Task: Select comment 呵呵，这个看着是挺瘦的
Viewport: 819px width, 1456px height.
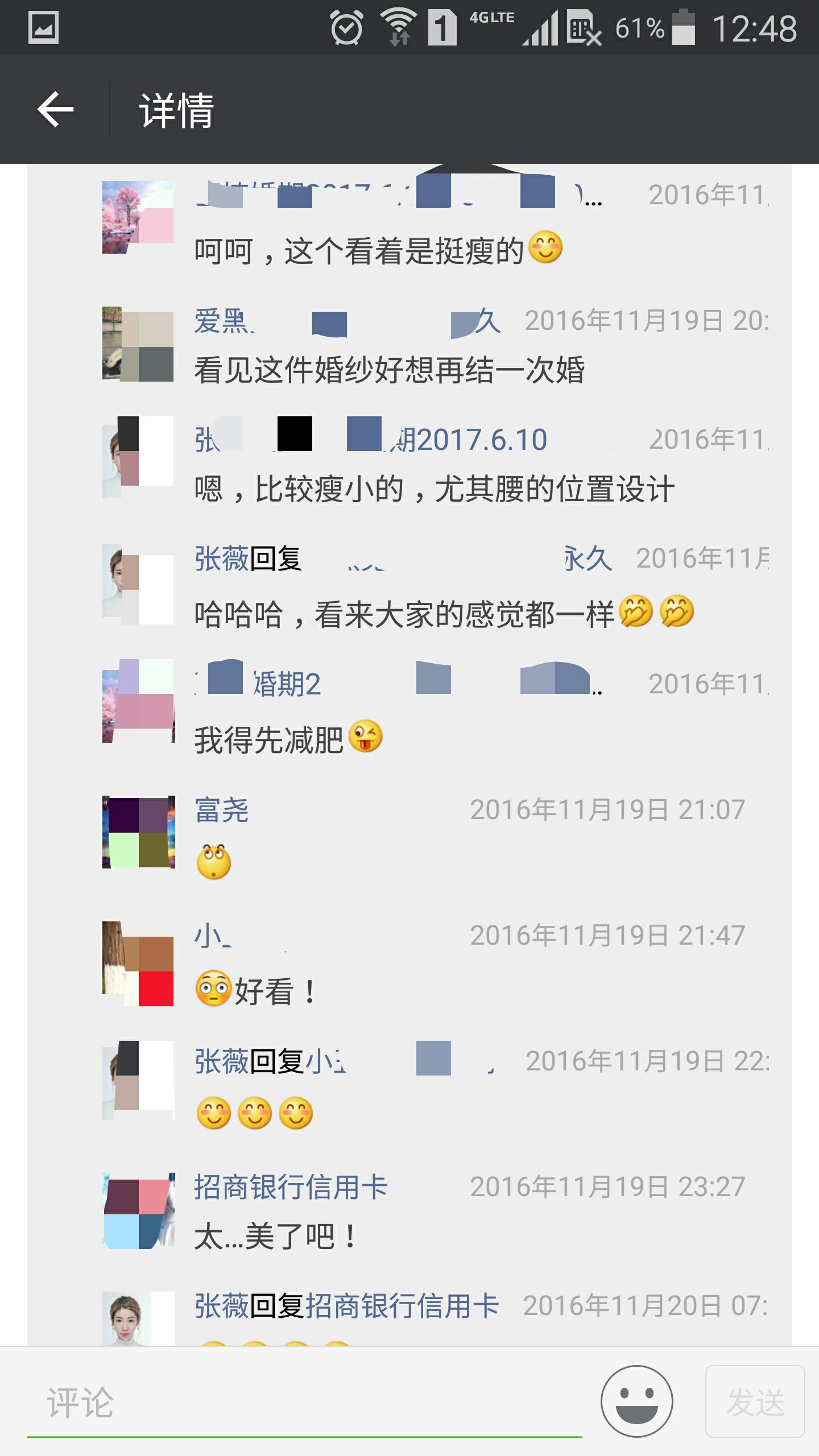Action: coord(378,249)
